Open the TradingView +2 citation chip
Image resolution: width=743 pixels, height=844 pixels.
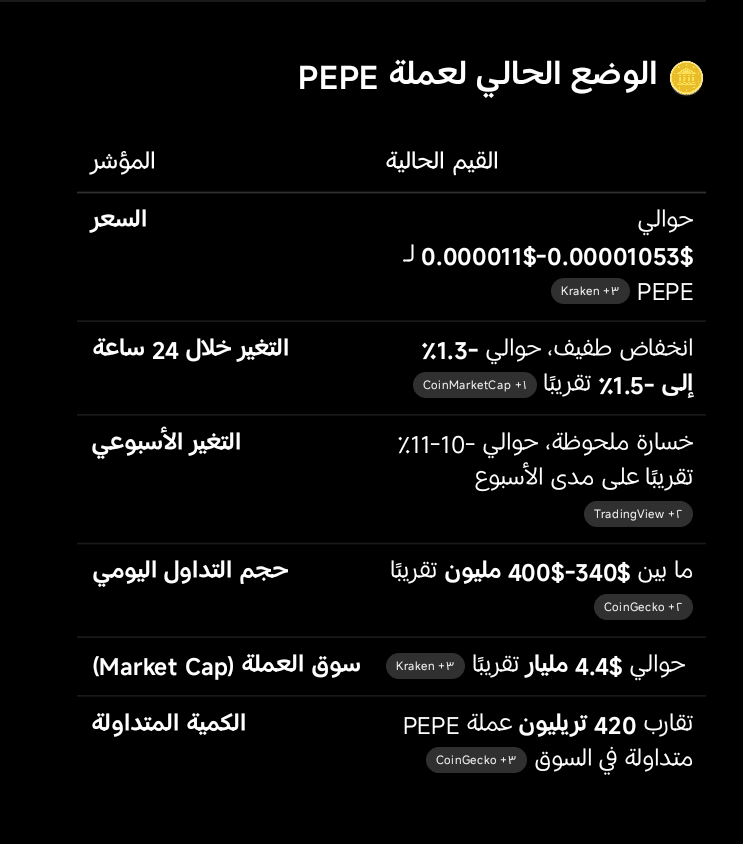coord(638,514)
